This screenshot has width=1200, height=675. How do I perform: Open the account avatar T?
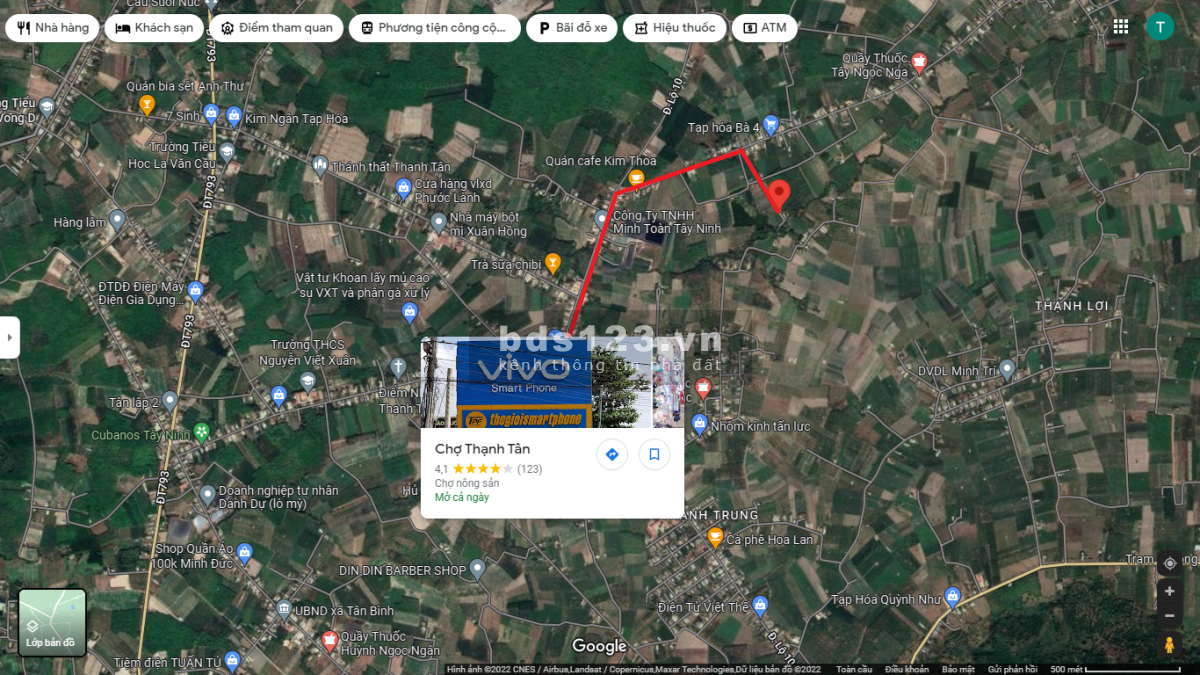coord(1160,27)
